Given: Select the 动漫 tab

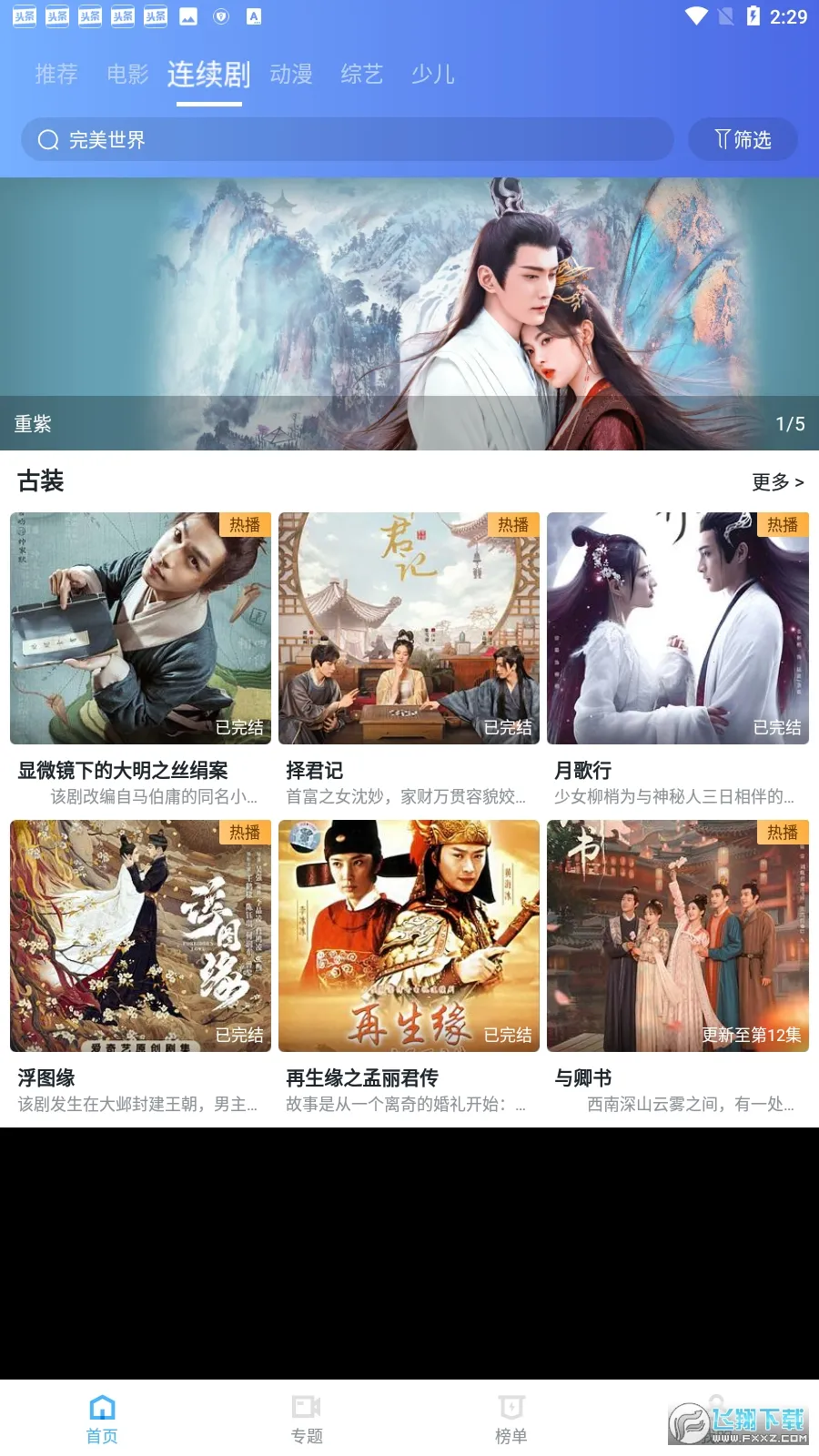Looking at the screenshot, I should click(x=291, y=74).
